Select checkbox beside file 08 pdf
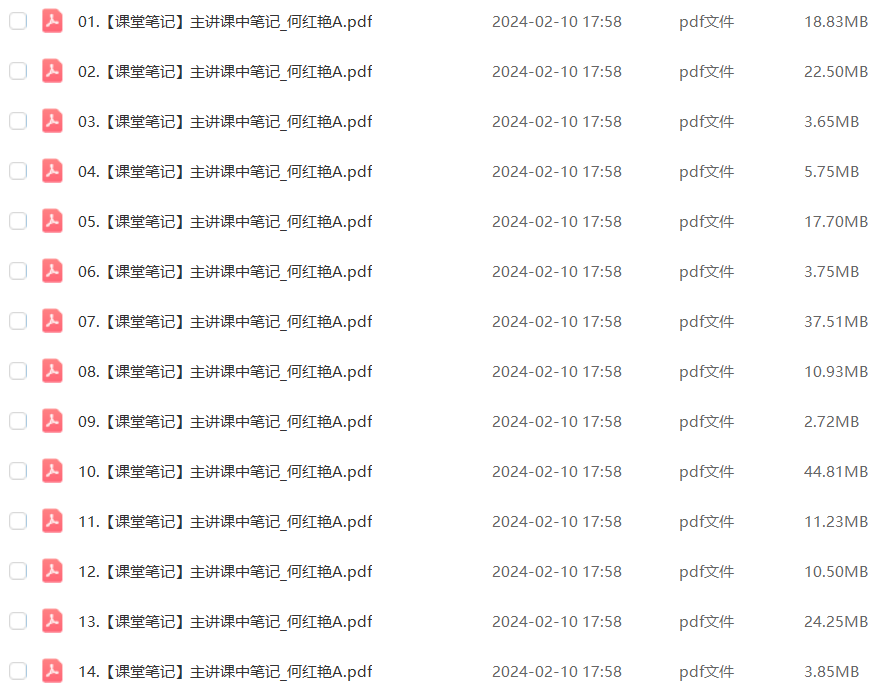Image resolution: width=896 pixels, height=687 pixels. (18, 371)
